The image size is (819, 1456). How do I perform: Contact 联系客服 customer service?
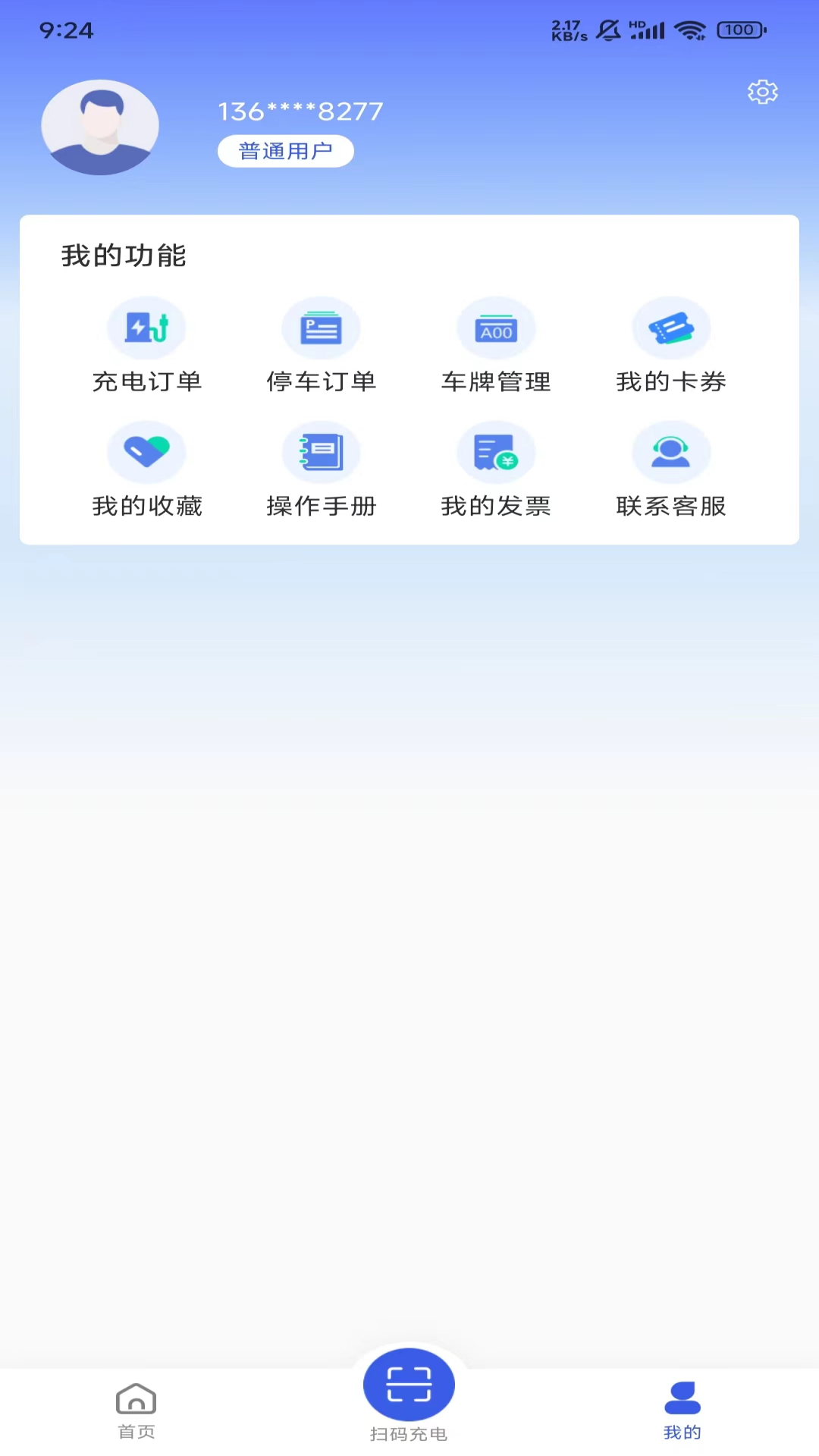[x=671, y=469]
